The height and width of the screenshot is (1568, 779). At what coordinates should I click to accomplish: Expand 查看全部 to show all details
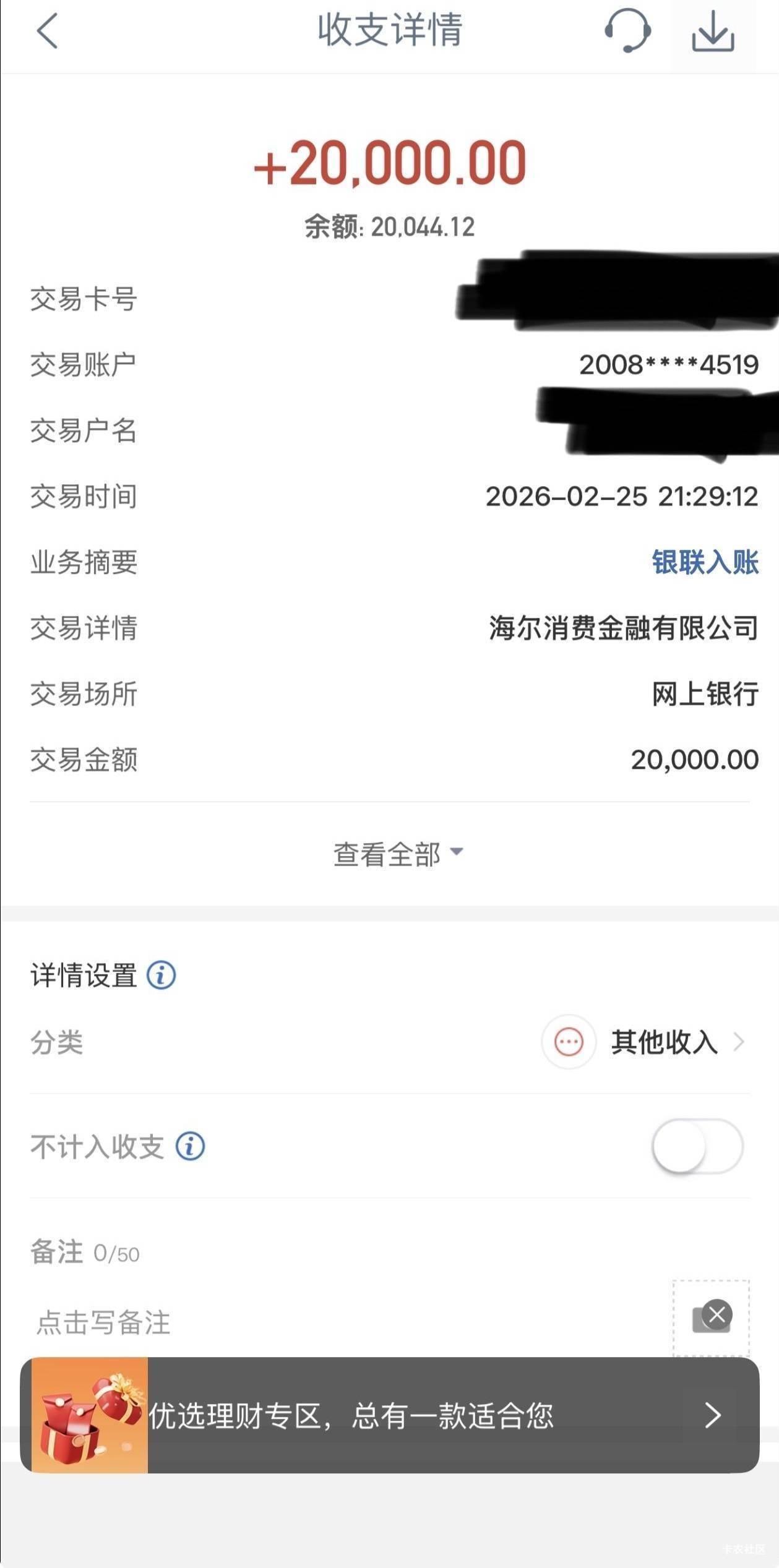398,854
